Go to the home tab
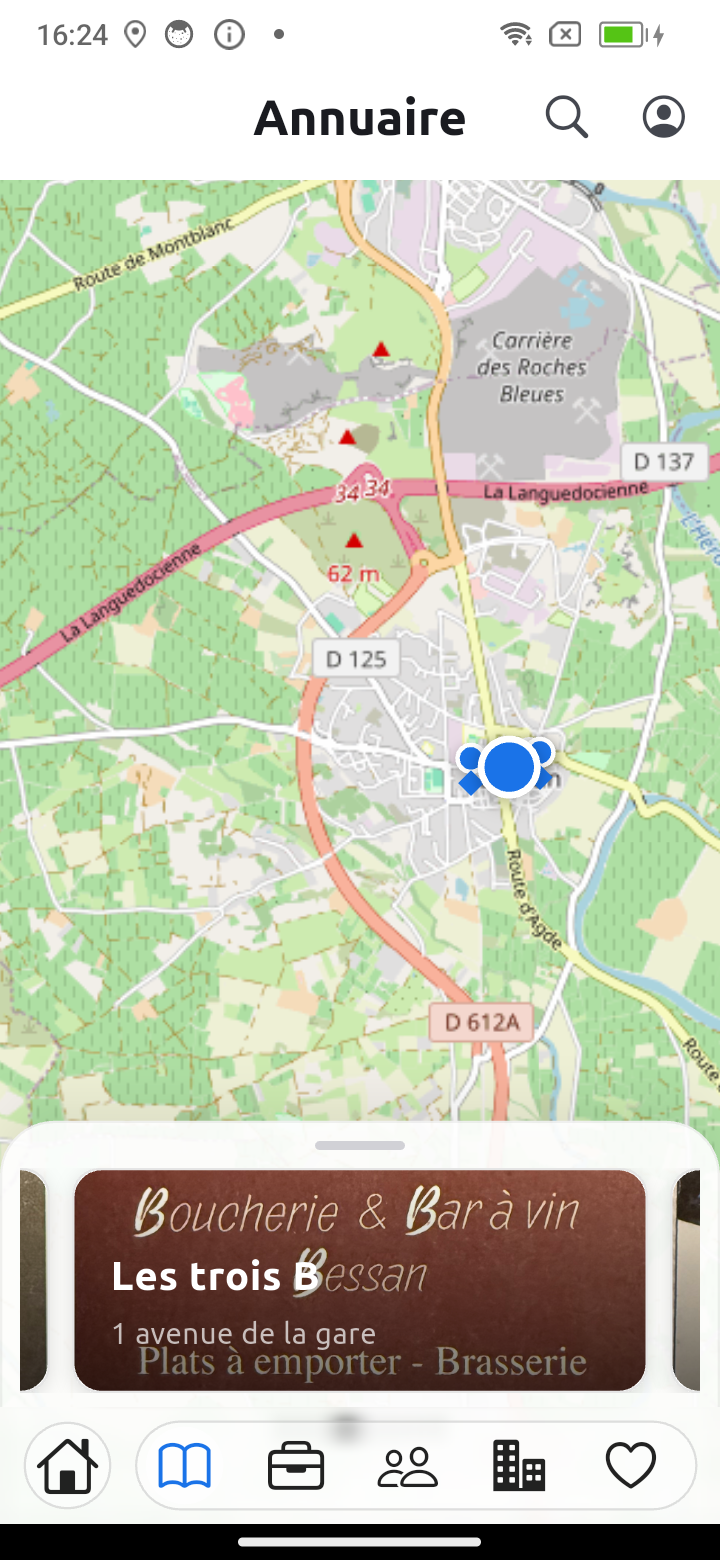This screenshot has height=1560, width=720. pos(67,1466)
